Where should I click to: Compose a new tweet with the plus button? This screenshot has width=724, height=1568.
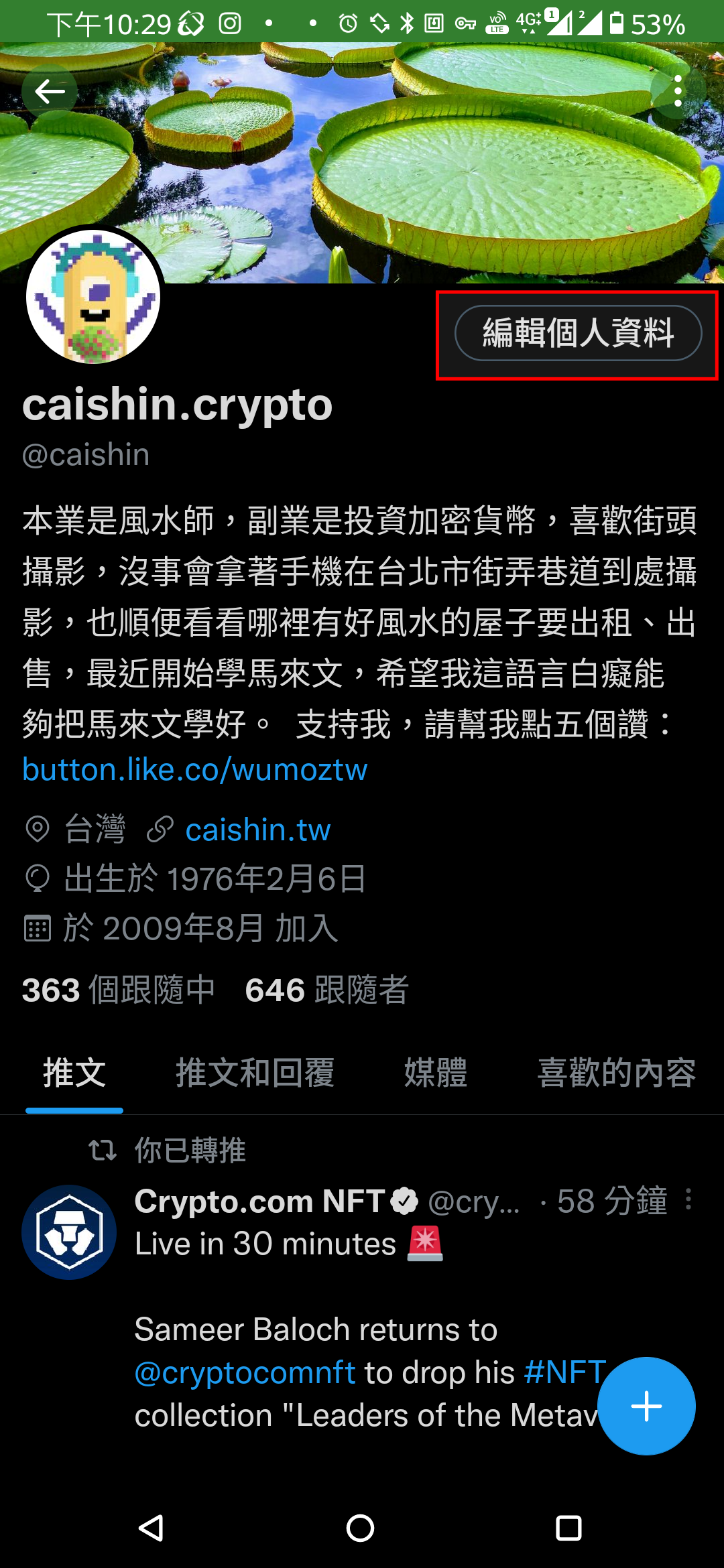(x=646, y=1406)
